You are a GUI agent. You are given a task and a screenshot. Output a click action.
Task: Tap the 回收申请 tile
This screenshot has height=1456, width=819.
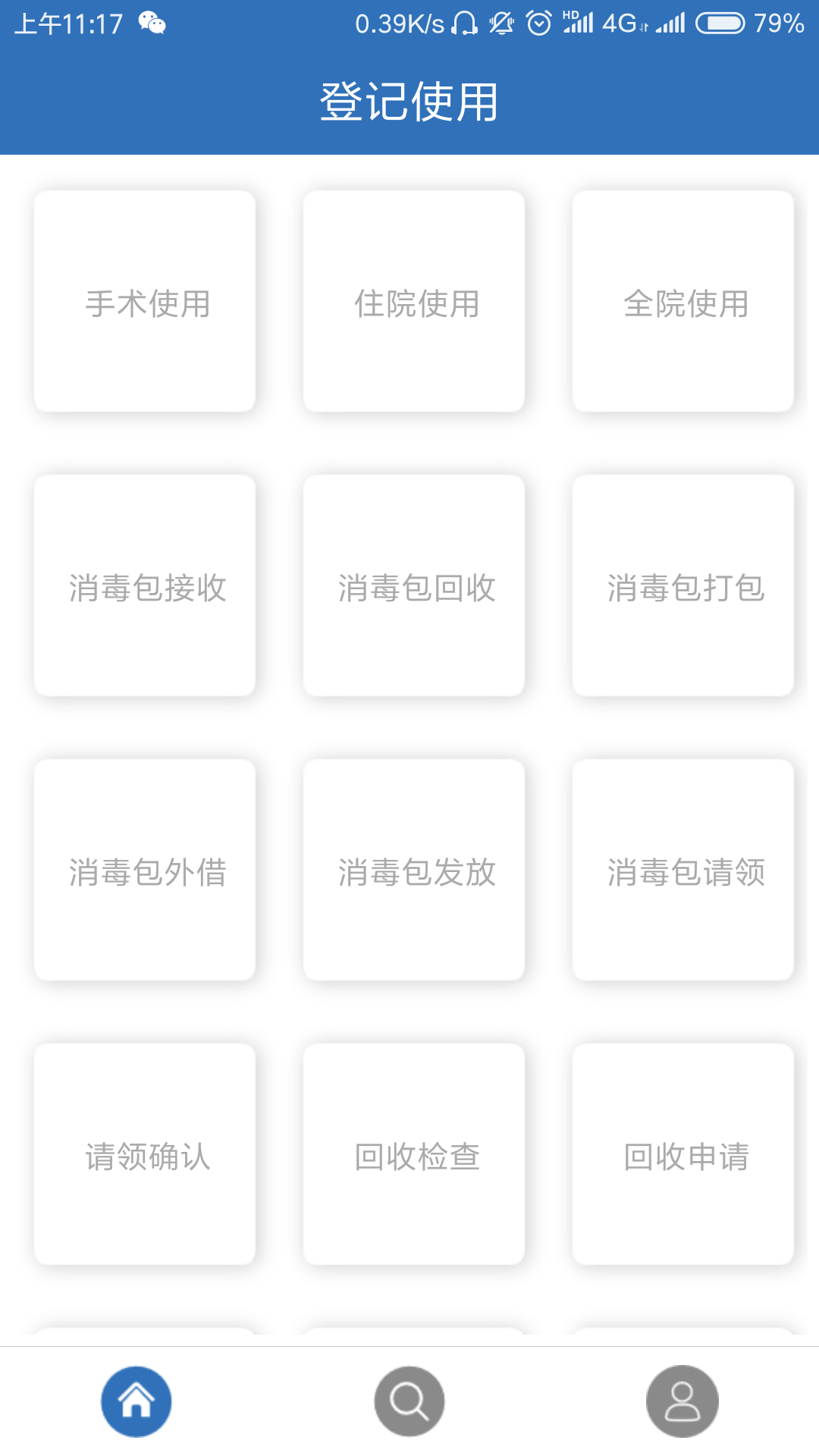[683, 1154]
